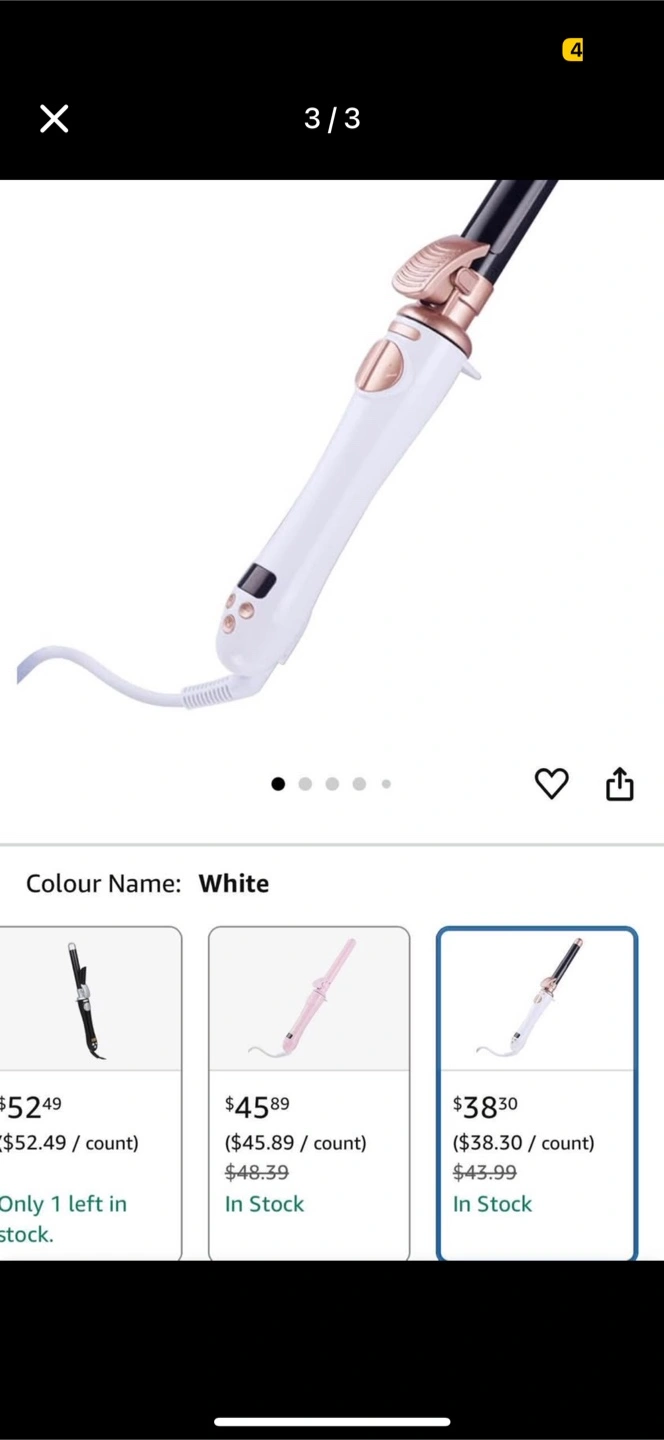
Task: Close the image viewer with the X
Action: coord(54,119)
